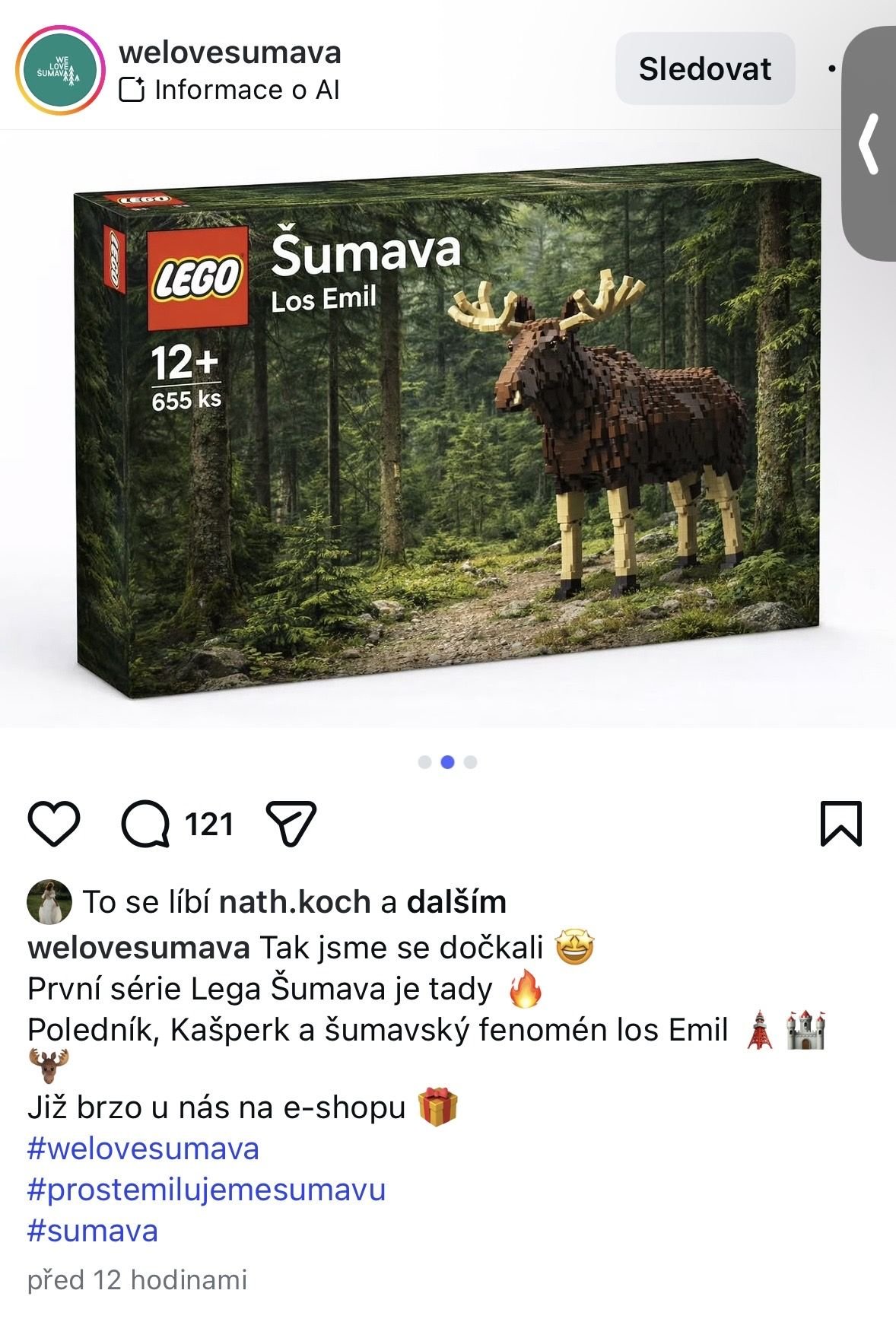
Task: Open nath.koch profile from likes
Action: click(294, 902)
